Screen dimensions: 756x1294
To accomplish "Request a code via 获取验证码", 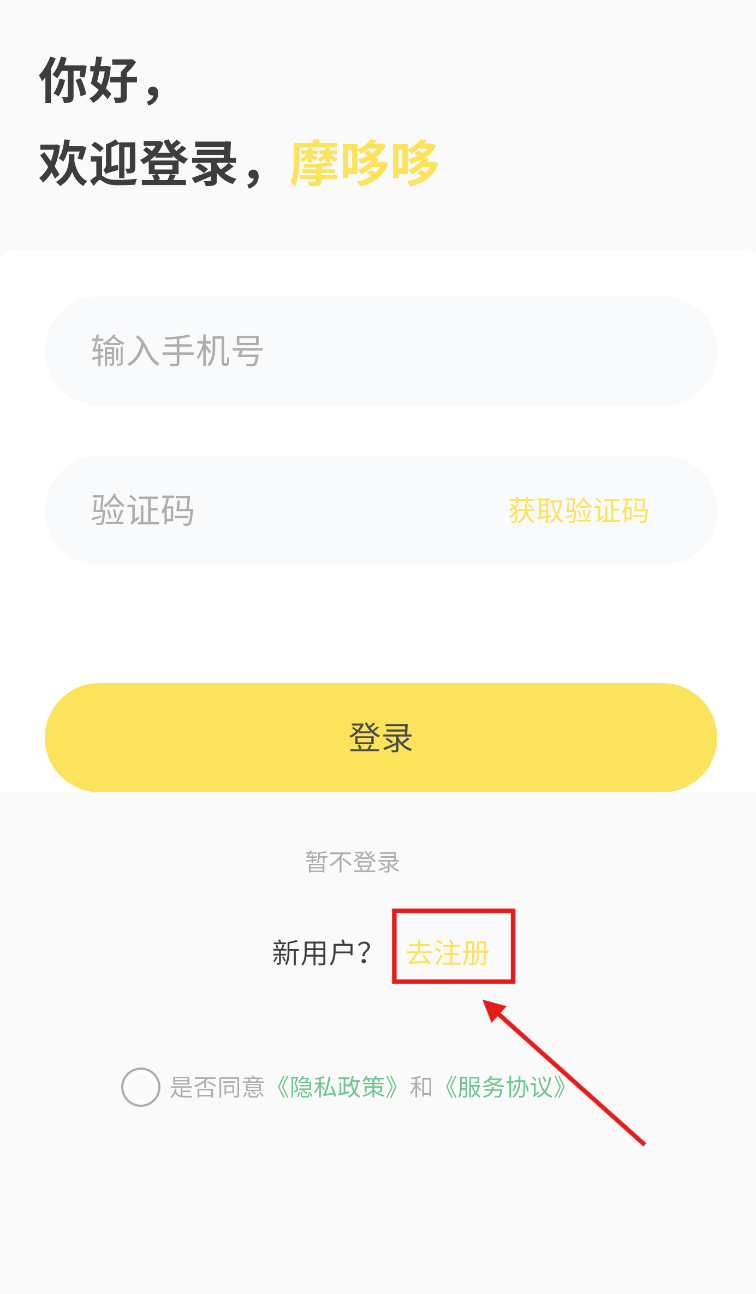I will 578,511.
